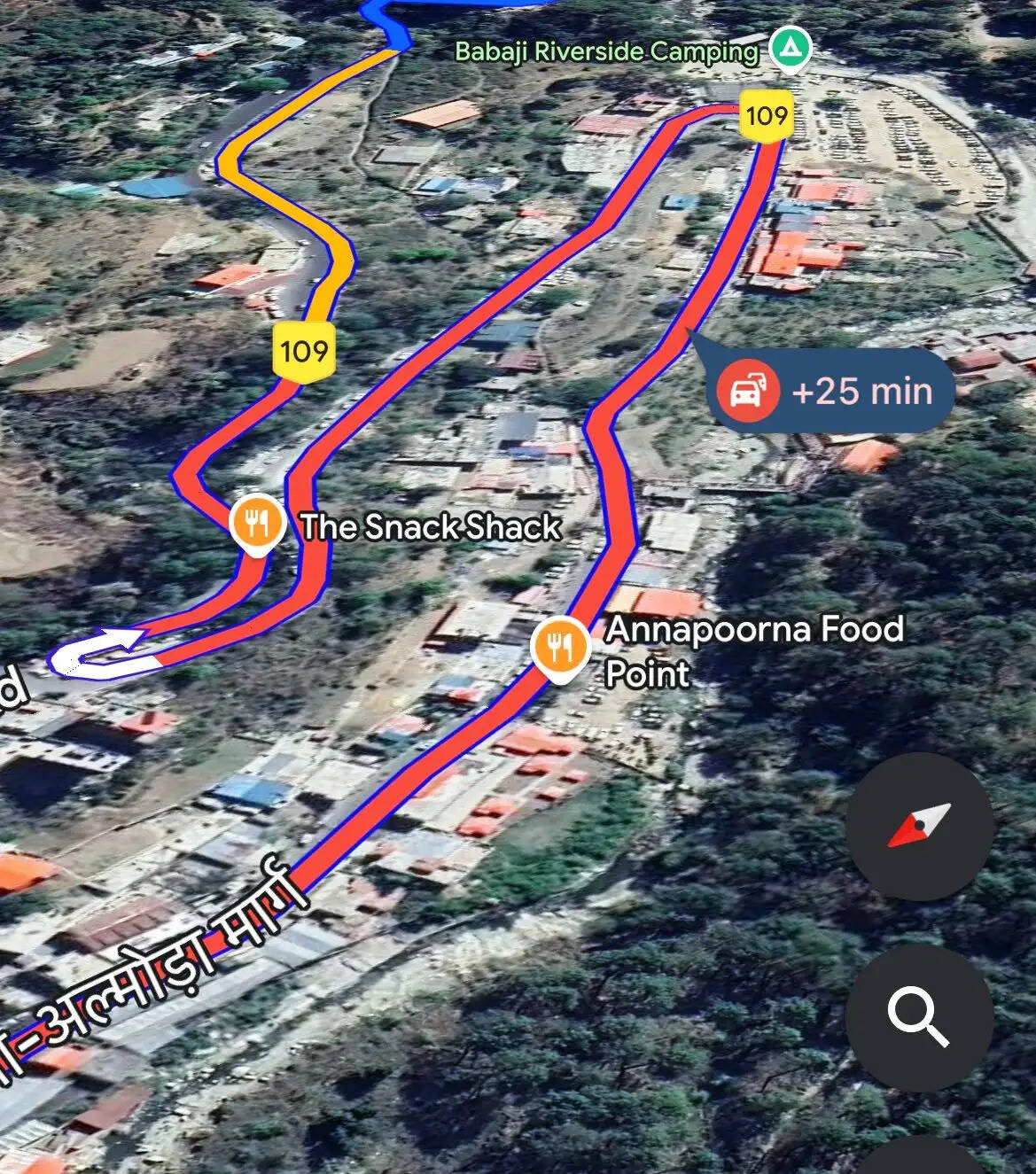Tap the compass button to reorient map
The image size is (1036, 1174).
(919, 826)
